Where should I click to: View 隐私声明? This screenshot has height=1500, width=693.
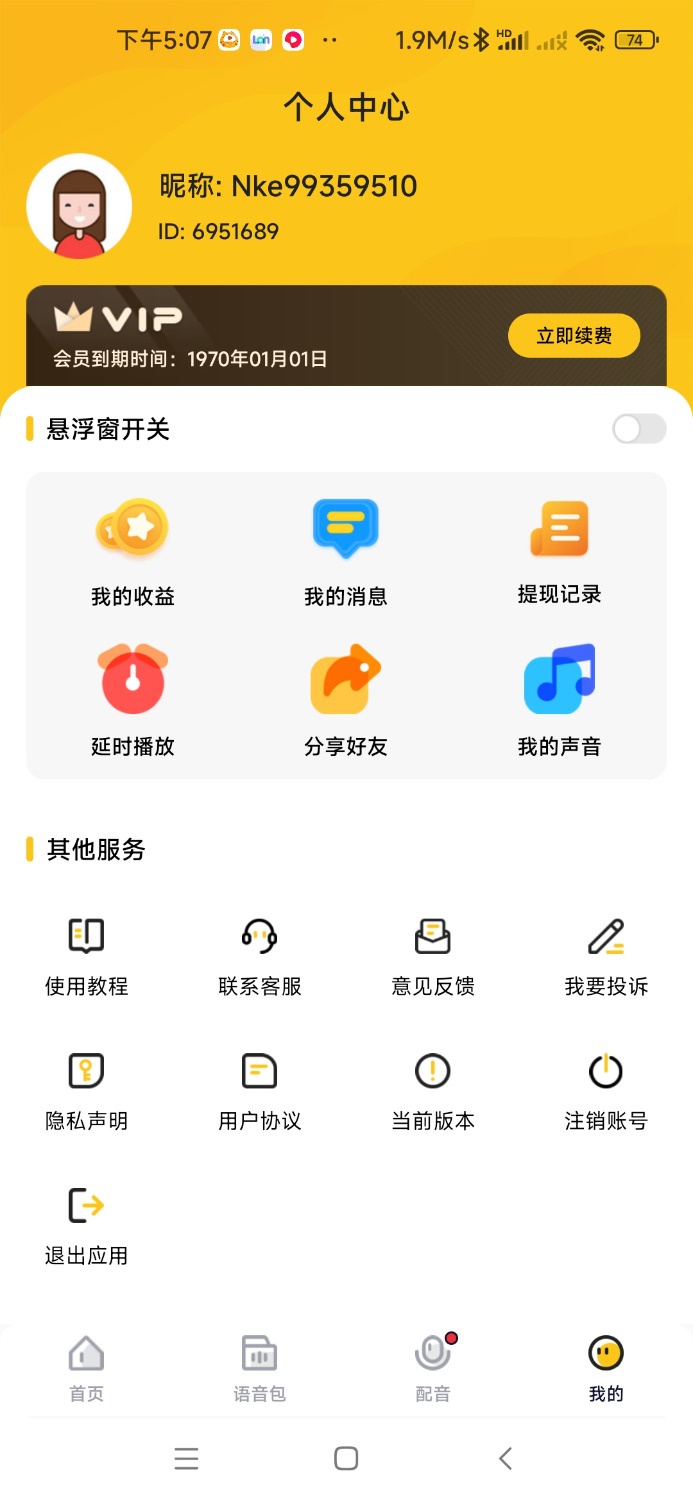tap(87, 1090)
